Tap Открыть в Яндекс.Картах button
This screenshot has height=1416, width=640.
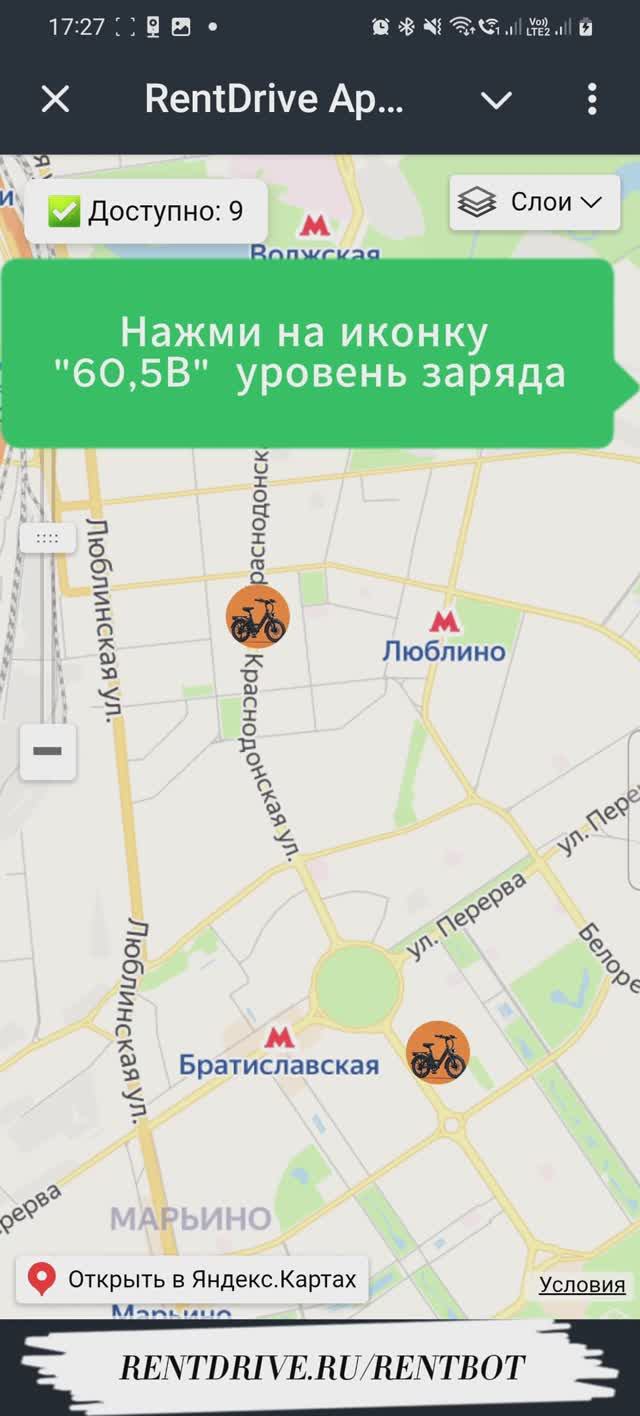pos(192,1279)
